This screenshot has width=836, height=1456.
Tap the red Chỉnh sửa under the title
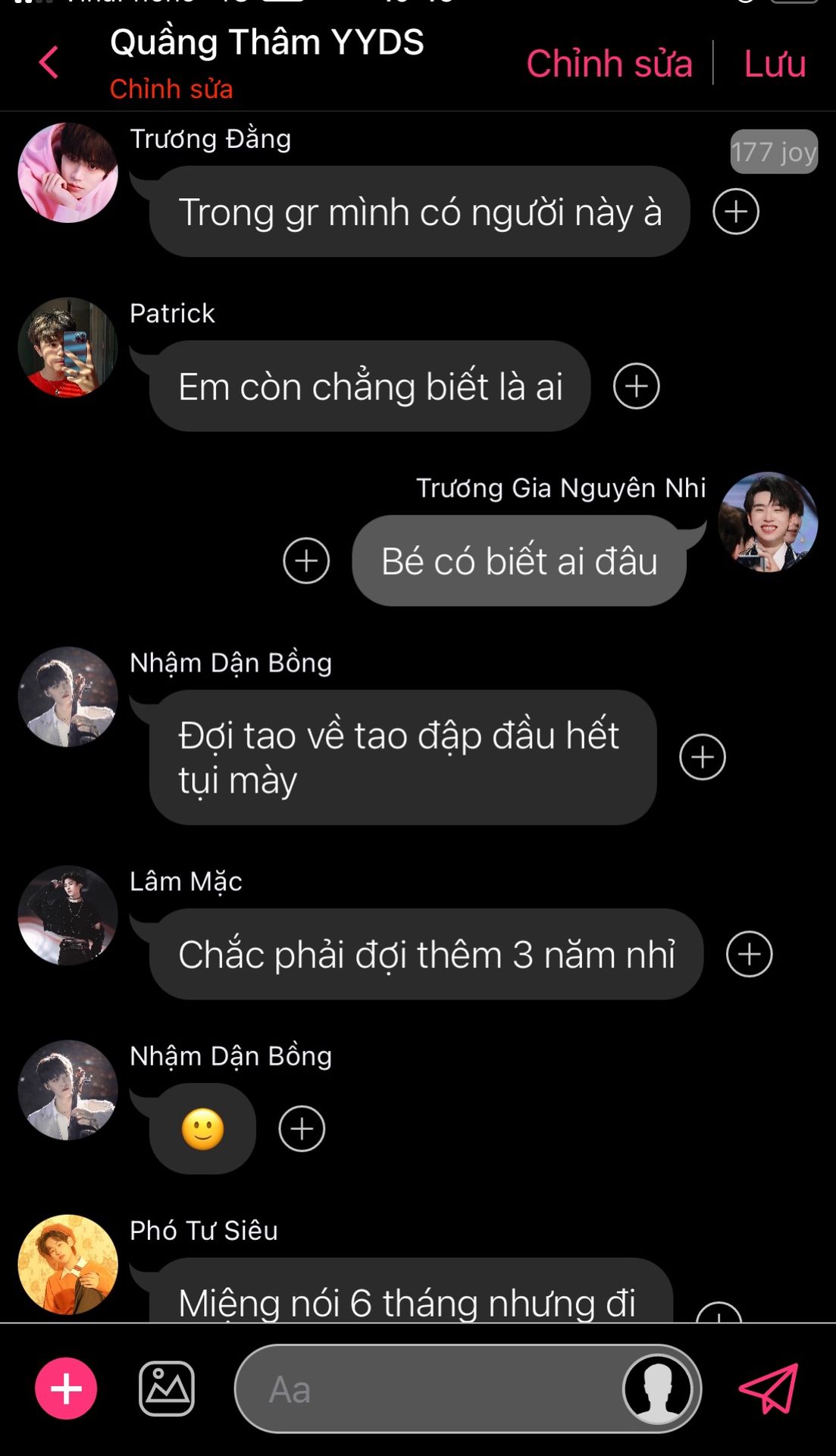[x=171, y=89]
